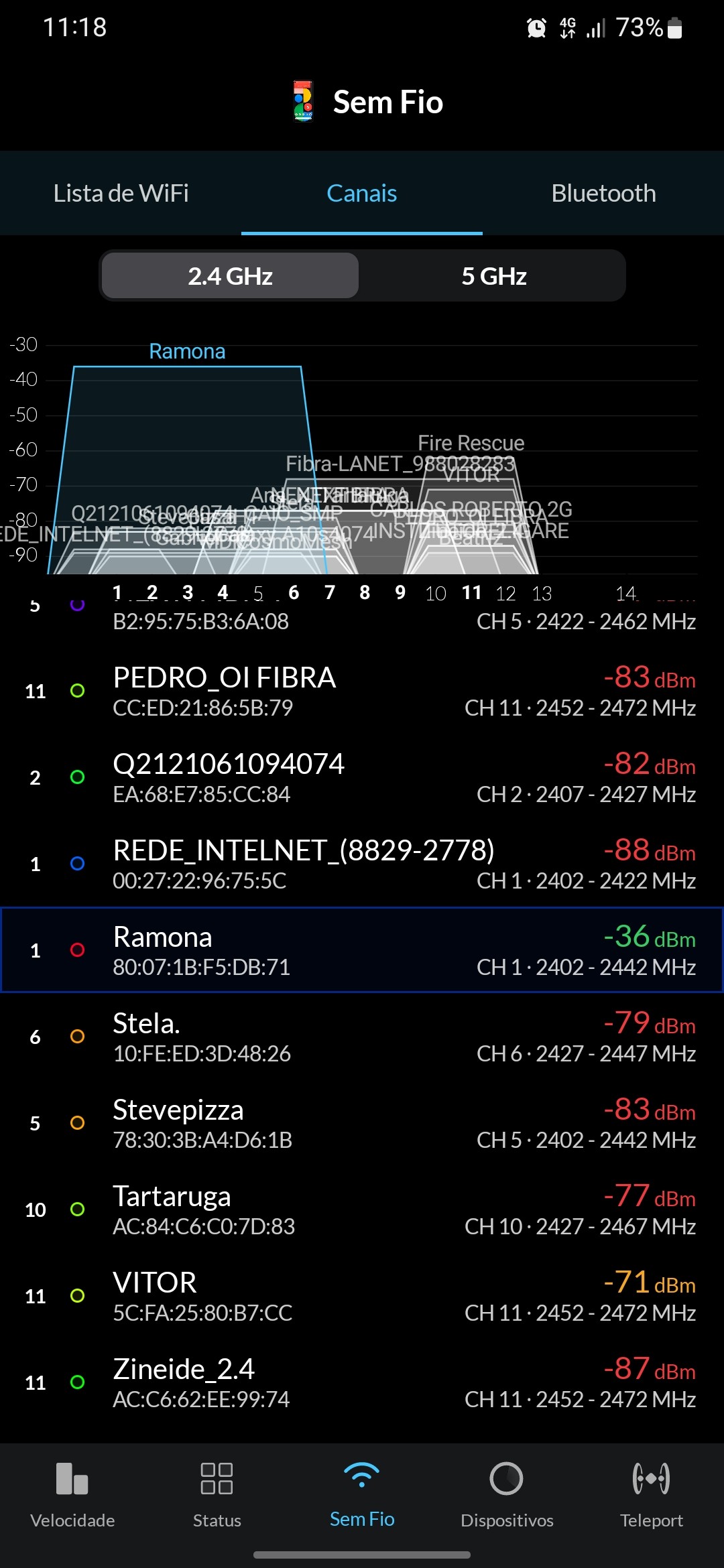The image size is (724, 1568).
Task: Tap the Q2121061094074 network row
Action: (x=362, y=777)
